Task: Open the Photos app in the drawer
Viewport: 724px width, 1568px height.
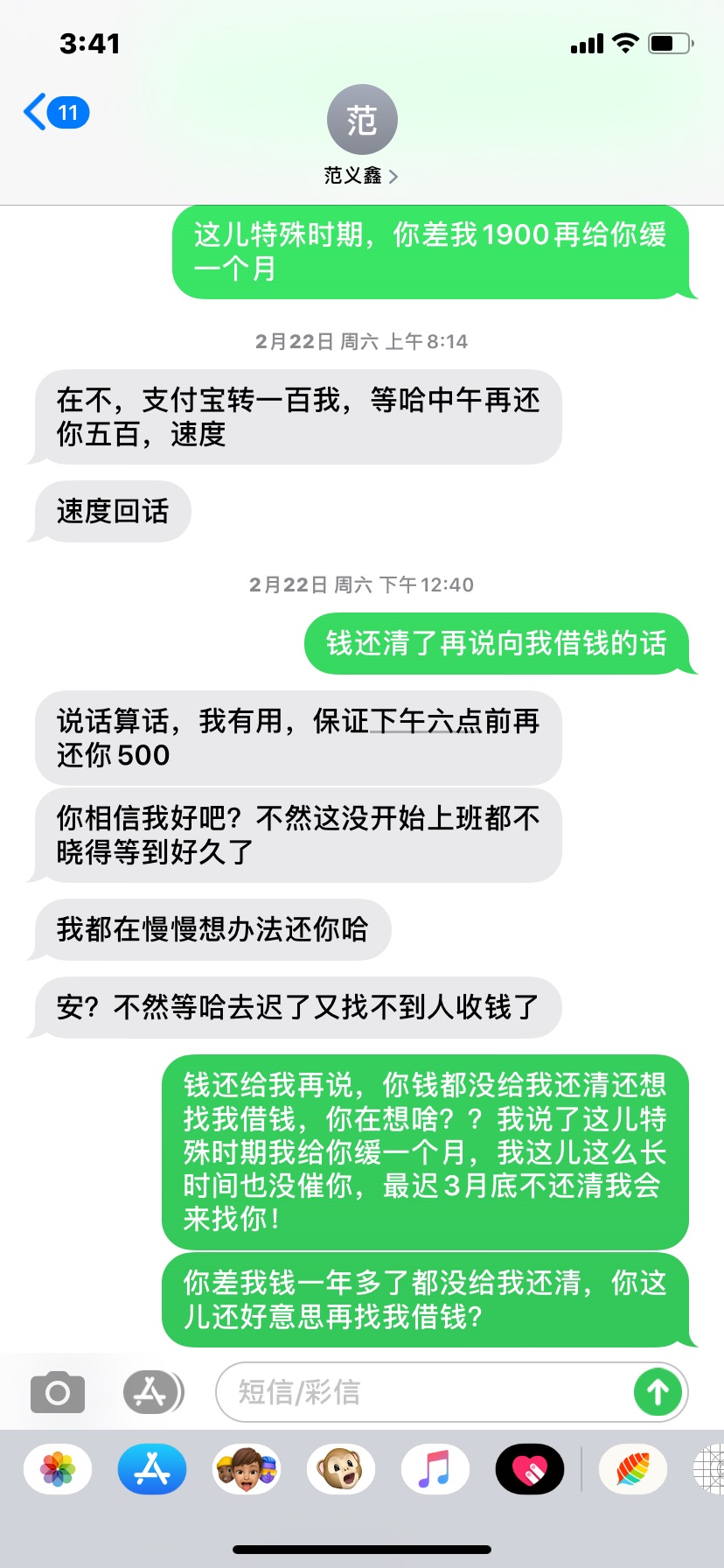Action: pyautogui.click(x=58, y=1469)
